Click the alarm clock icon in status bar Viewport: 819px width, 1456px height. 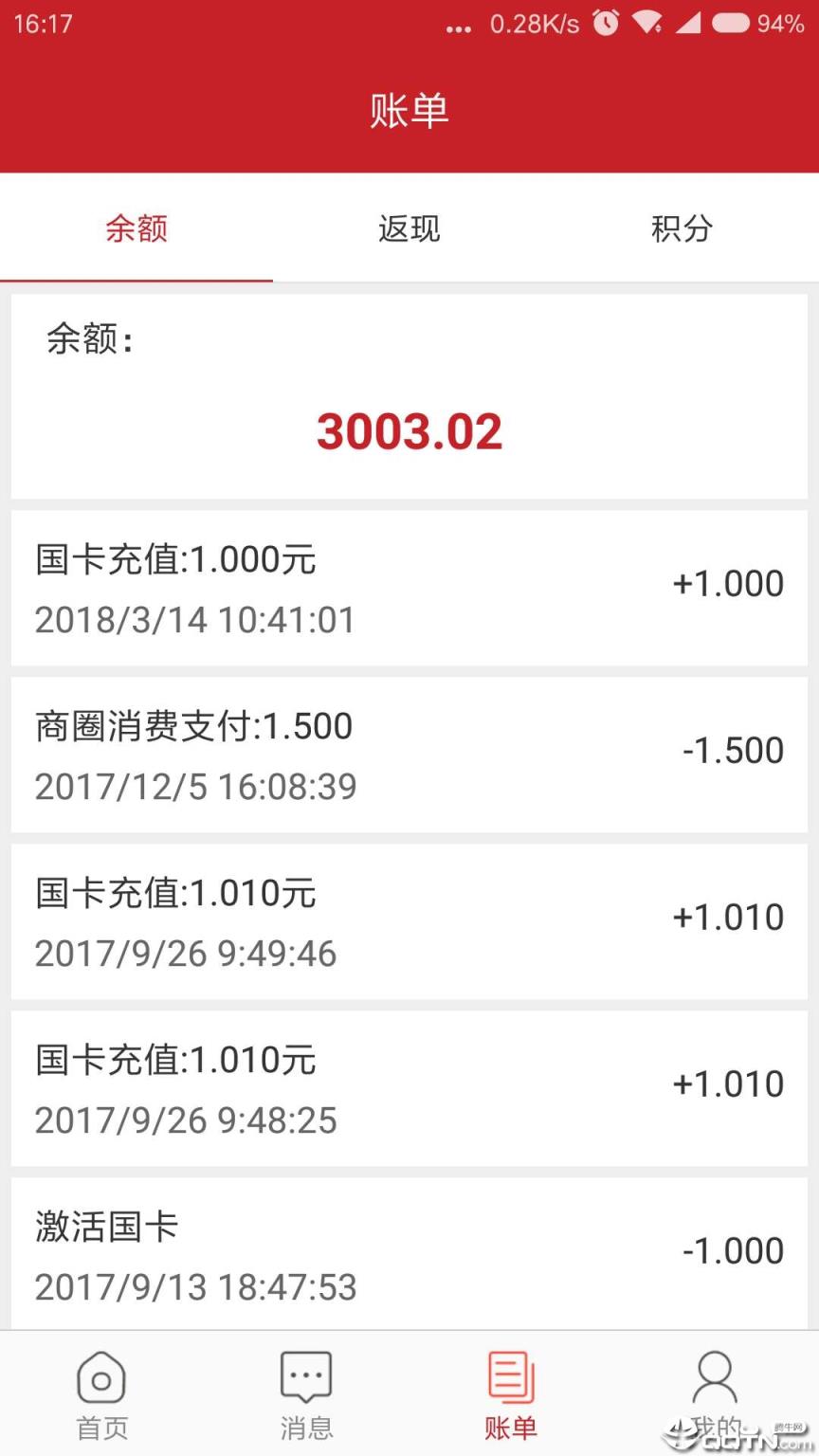[607, 24]
